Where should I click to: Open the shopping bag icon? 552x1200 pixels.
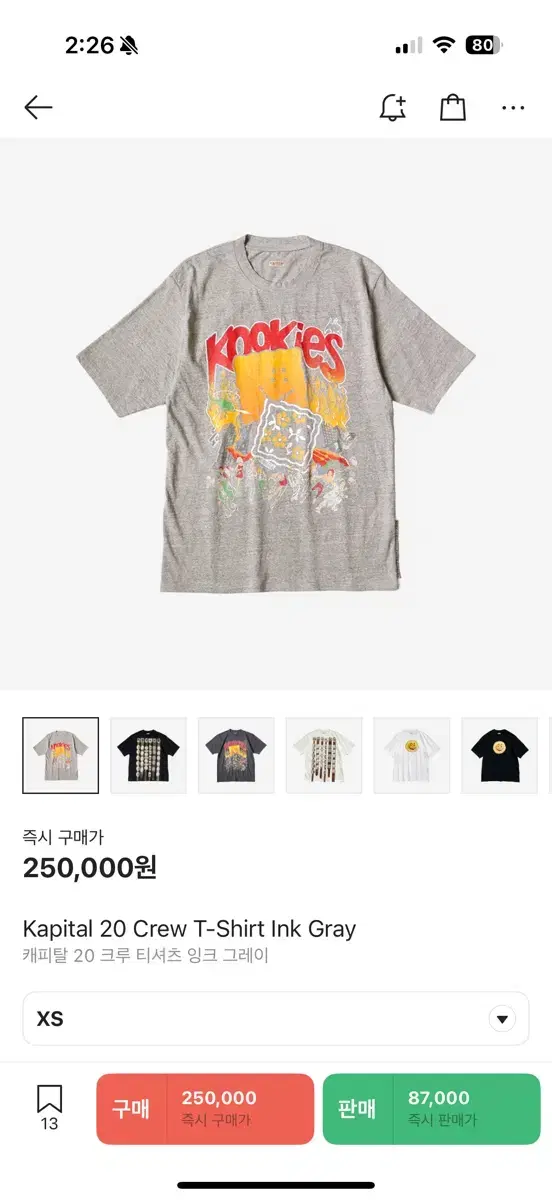click(x=453, y=108)
